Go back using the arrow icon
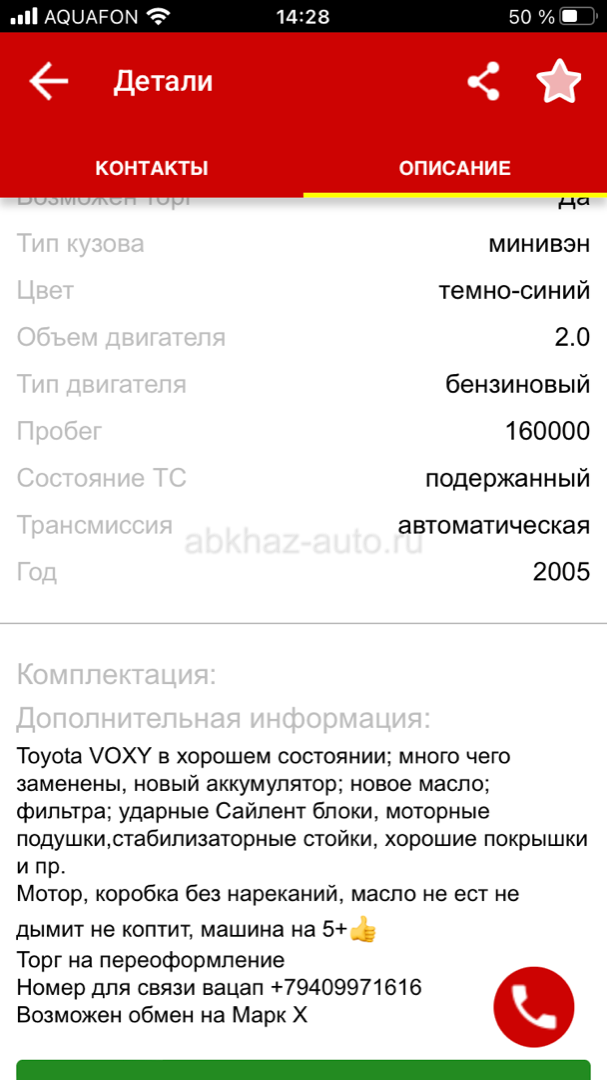The width and height of the screenshot is (607, 1080). (48, 81)
